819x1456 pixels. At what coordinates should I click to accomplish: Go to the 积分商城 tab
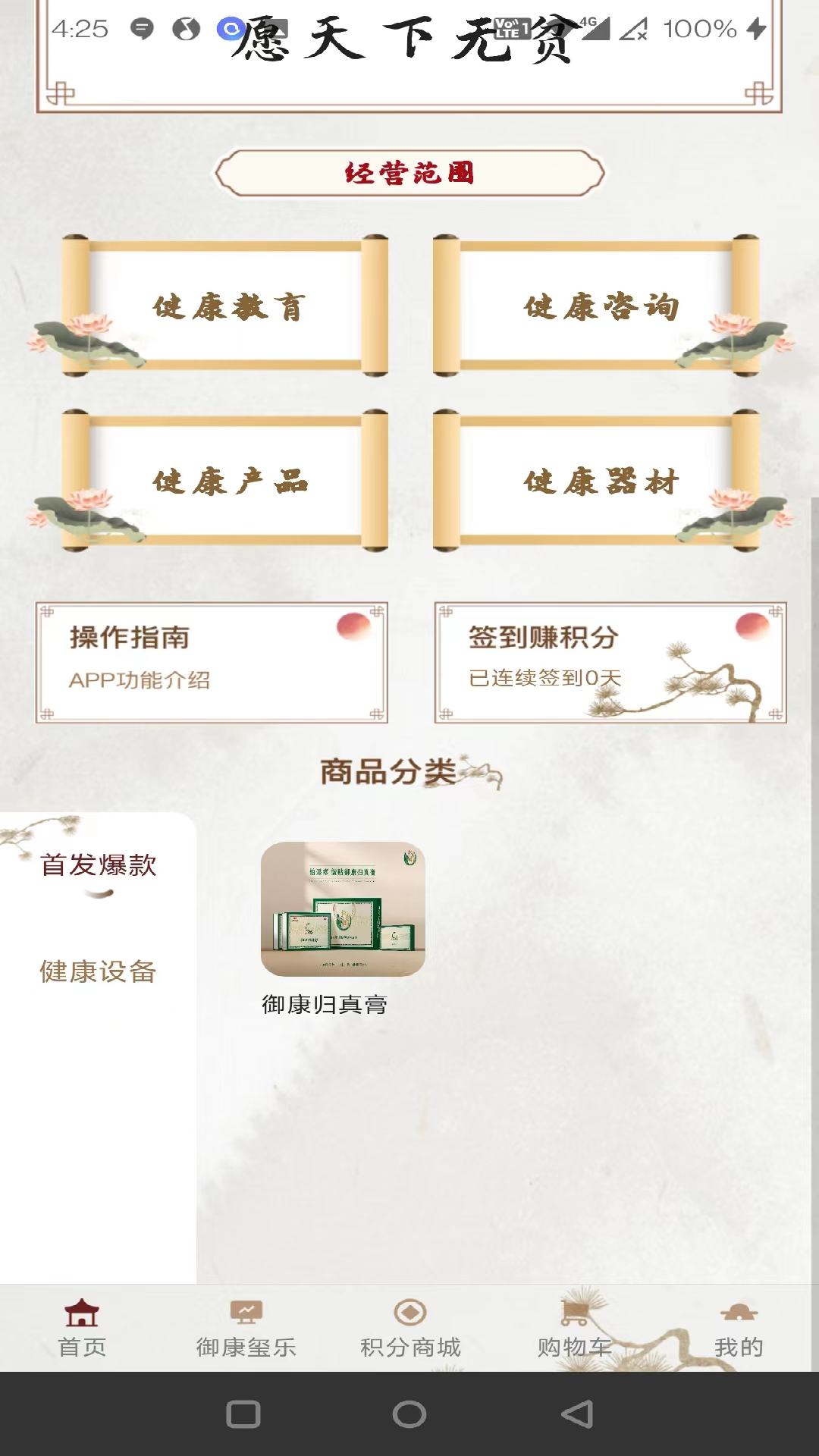point(410,1328)
